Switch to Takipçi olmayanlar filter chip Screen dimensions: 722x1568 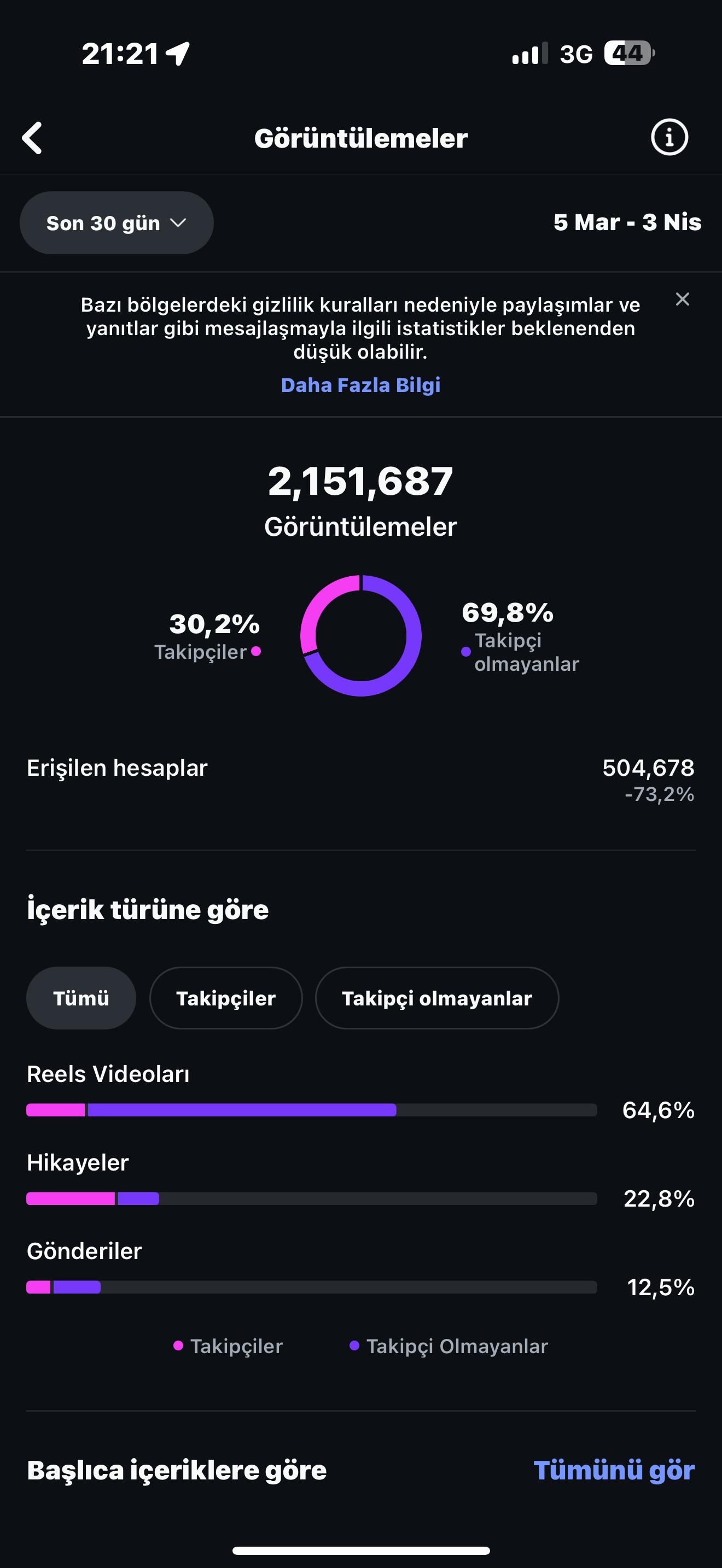(x=436, y=998)
